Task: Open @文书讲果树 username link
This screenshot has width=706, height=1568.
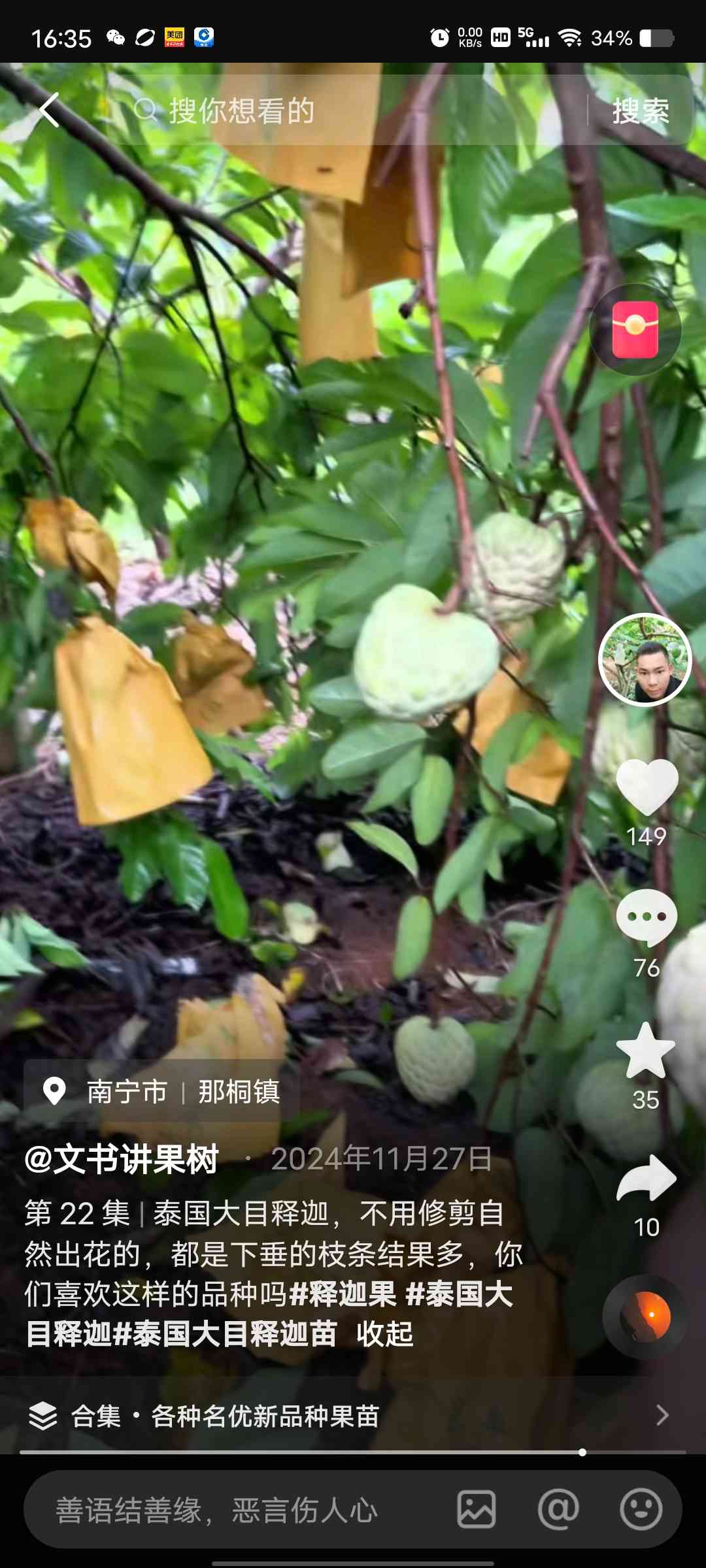Action: pyautogui.click(x=122, y=1159)
